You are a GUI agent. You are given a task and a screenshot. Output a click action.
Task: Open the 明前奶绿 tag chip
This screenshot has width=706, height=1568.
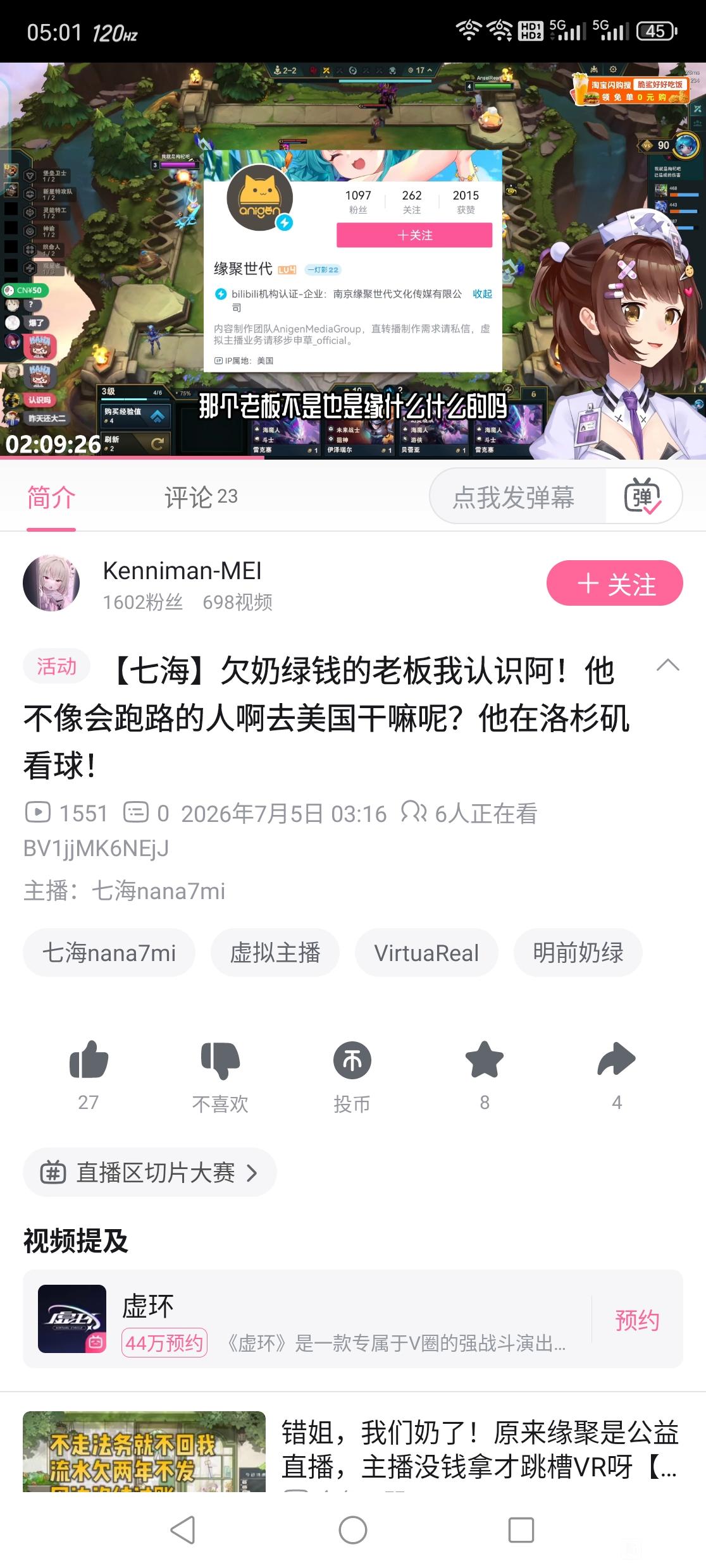click(x=578, y=952)
